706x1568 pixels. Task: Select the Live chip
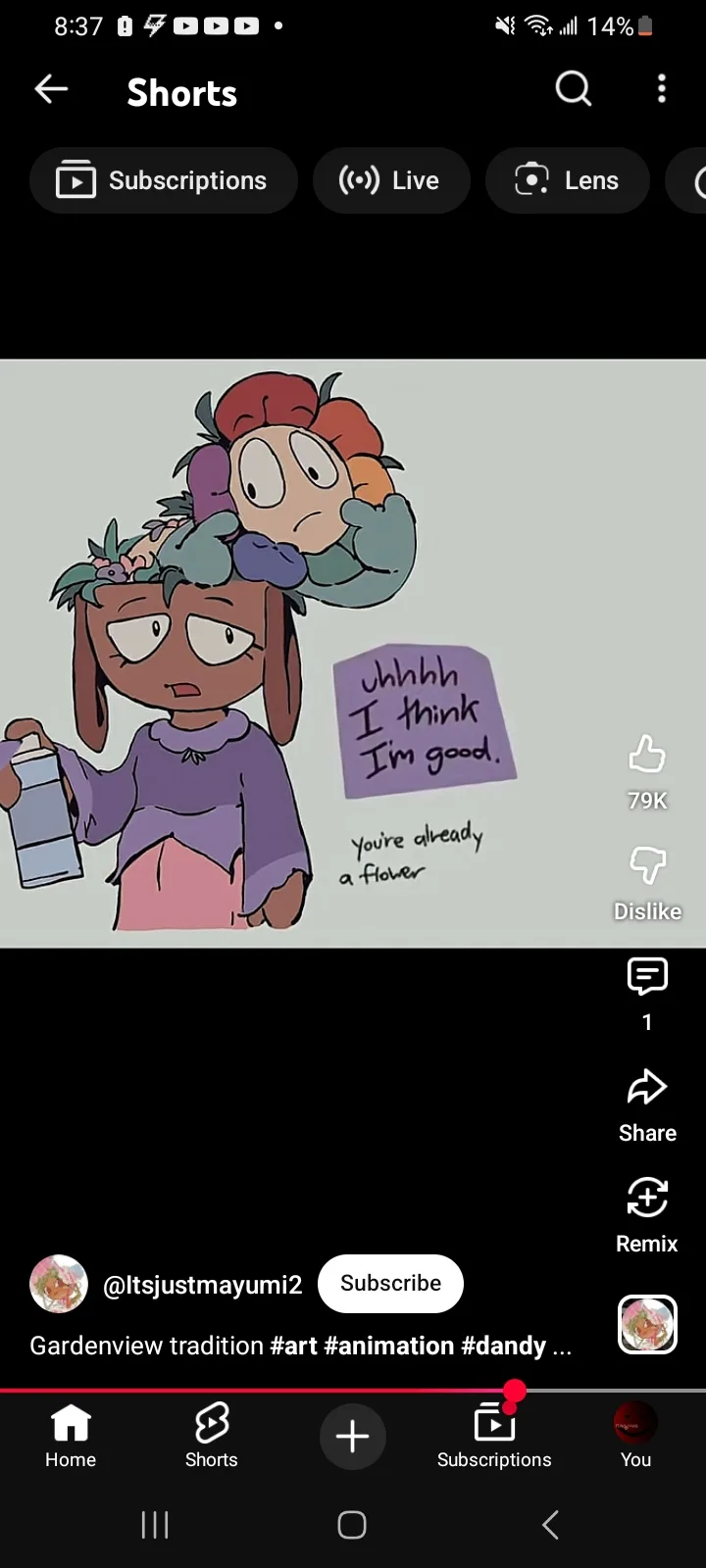pyautogui.click(x=390, y=180)
